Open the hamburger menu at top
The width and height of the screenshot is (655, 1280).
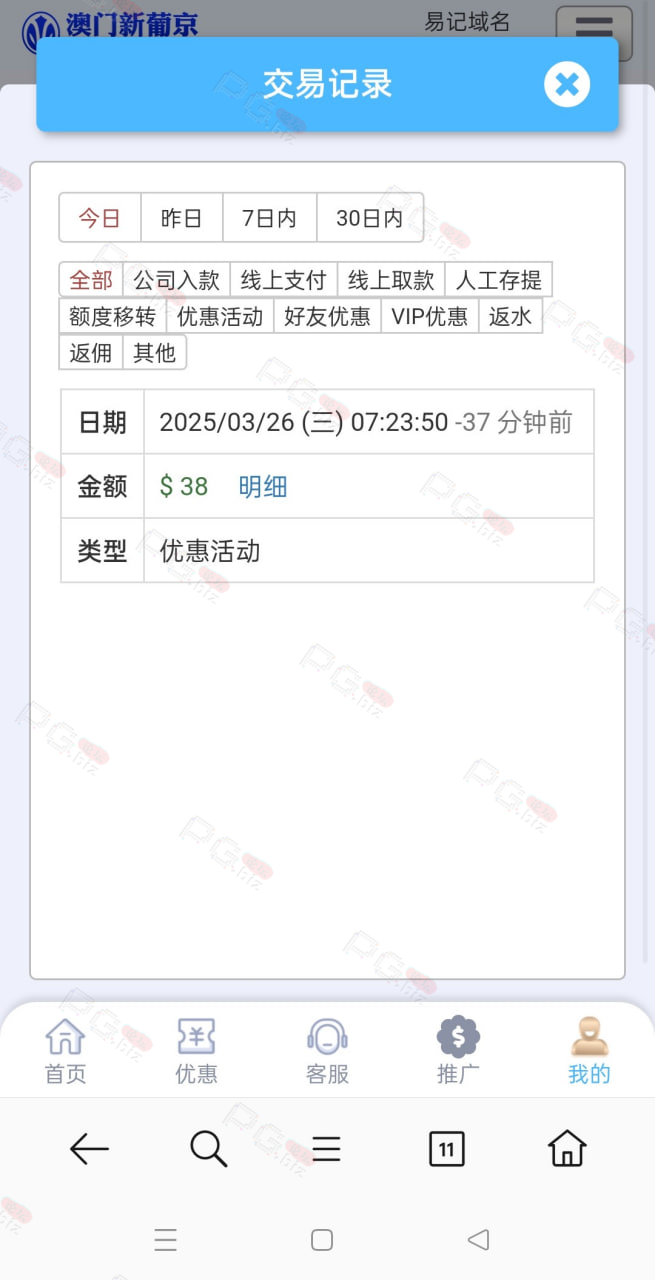(x=594, y=30)
